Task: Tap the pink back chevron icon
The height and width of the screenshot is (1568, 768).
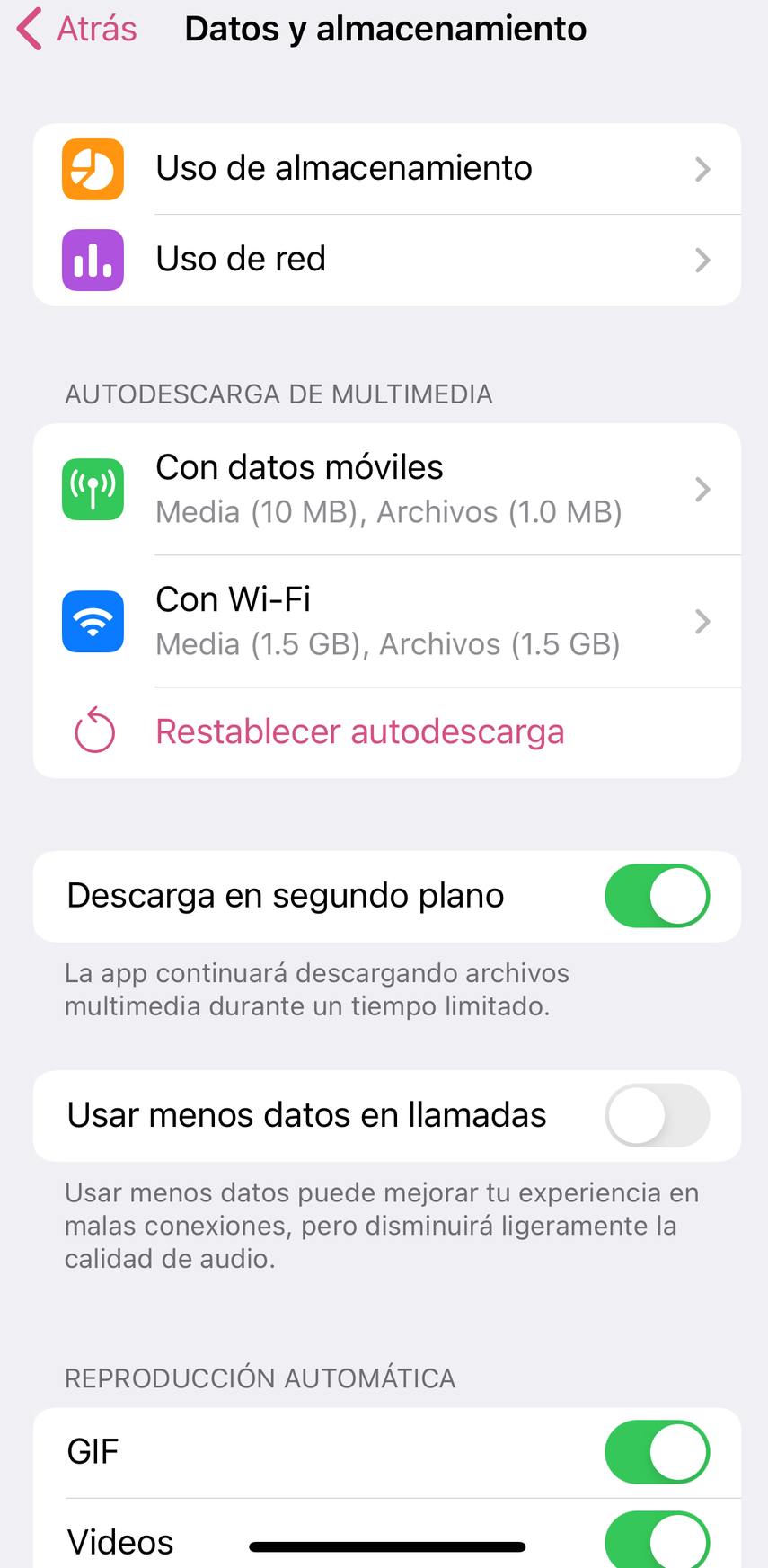Action: click(x=27, y=28)
